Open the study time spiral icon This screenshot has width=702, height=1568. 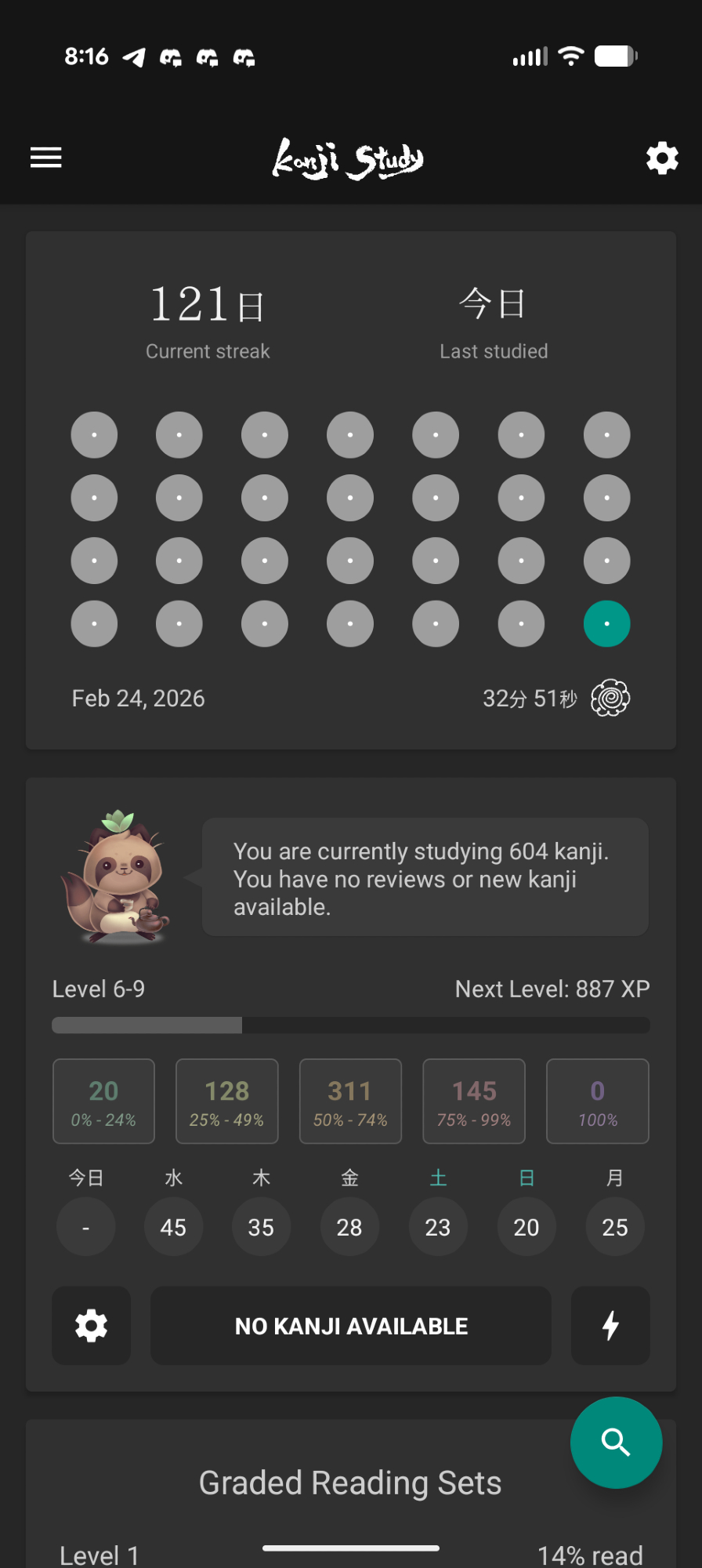coord(610,698)
